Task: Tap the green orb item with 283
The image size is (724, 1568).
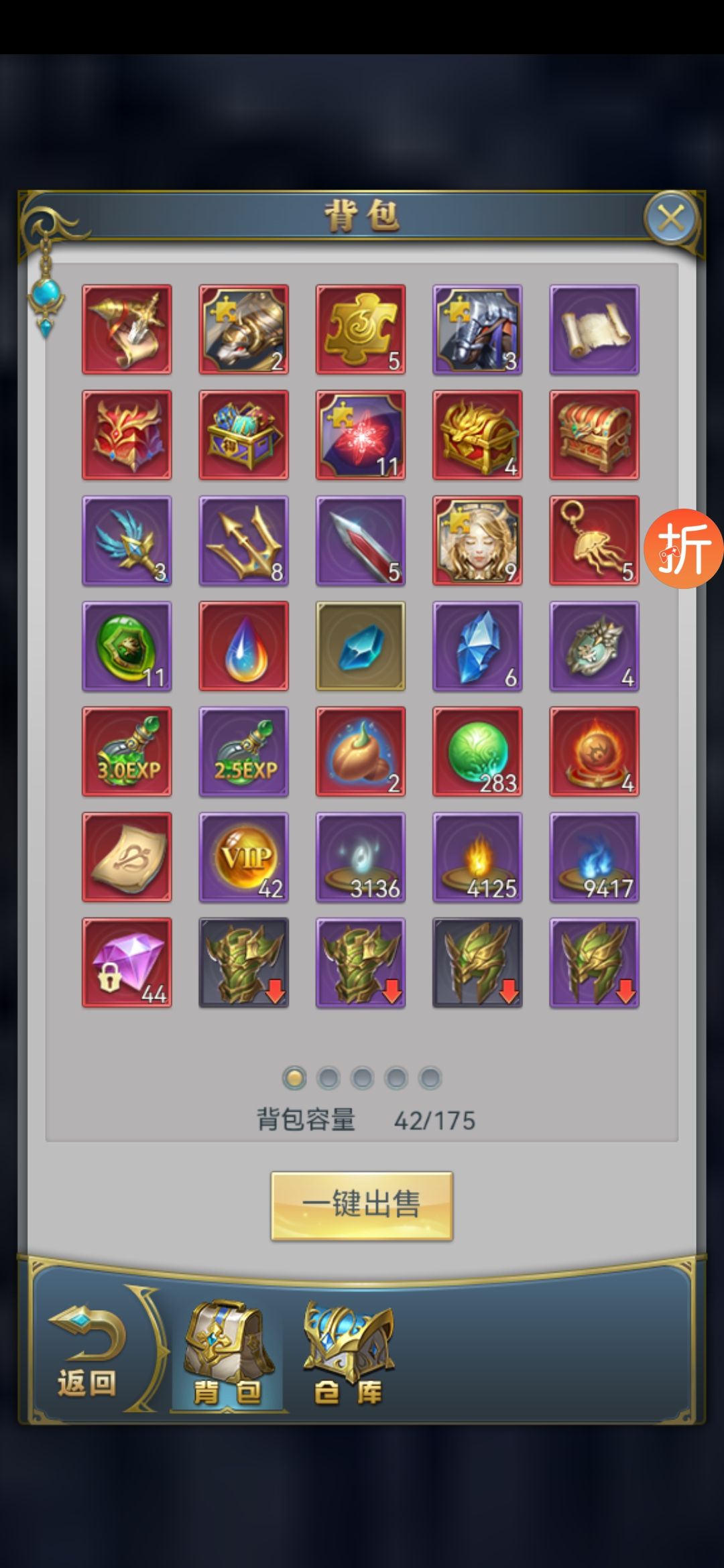Action: (x=477, y=751)
